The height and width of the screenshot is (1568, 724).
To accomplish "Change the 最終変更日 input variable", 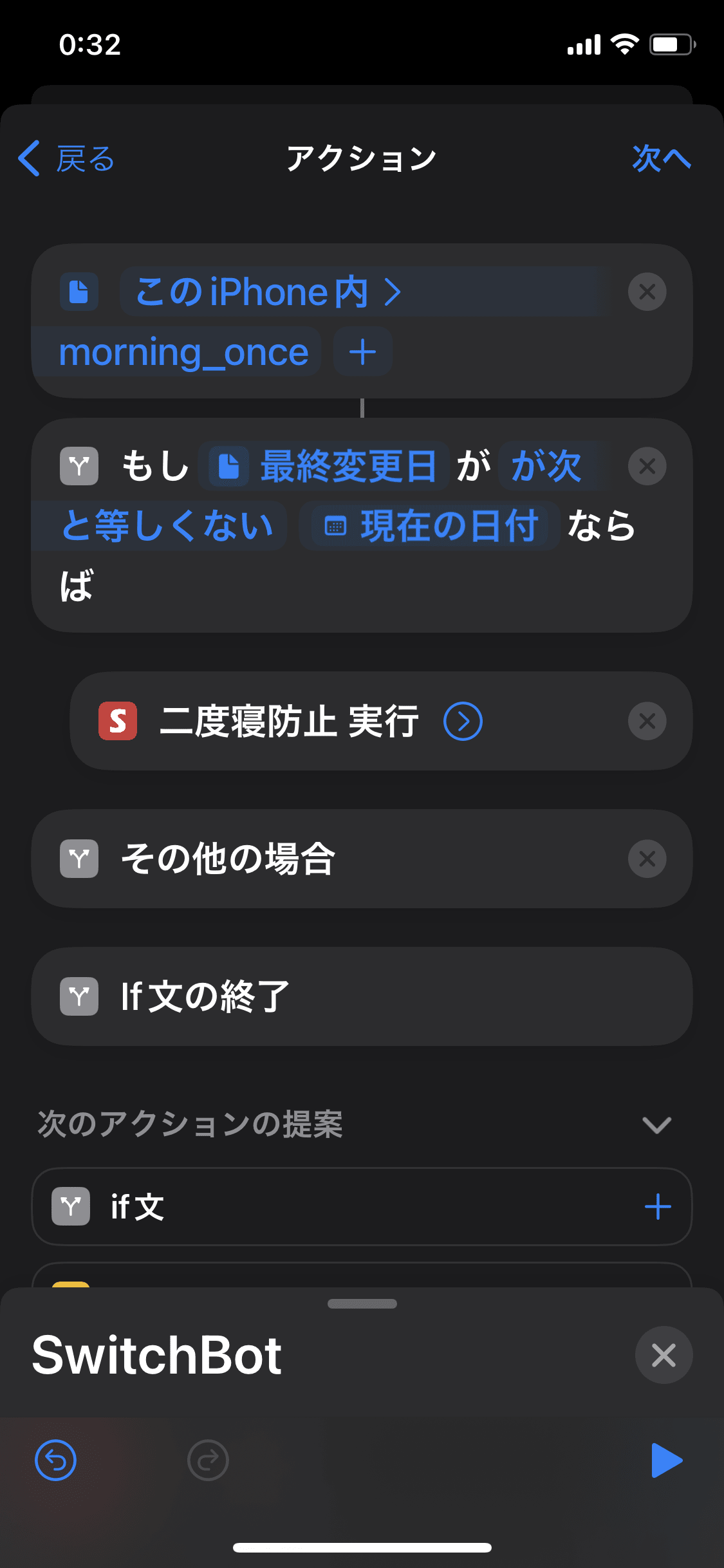I will 324,466.
